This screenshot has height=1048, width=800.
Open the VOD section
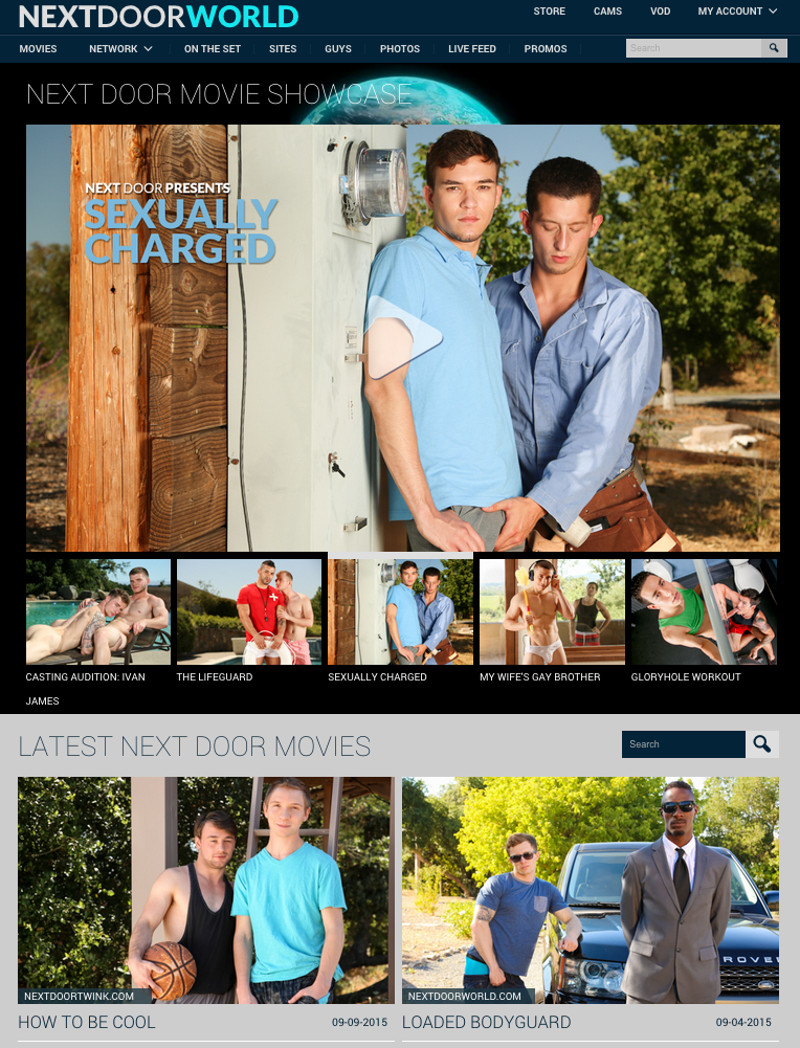coord(660,11)
